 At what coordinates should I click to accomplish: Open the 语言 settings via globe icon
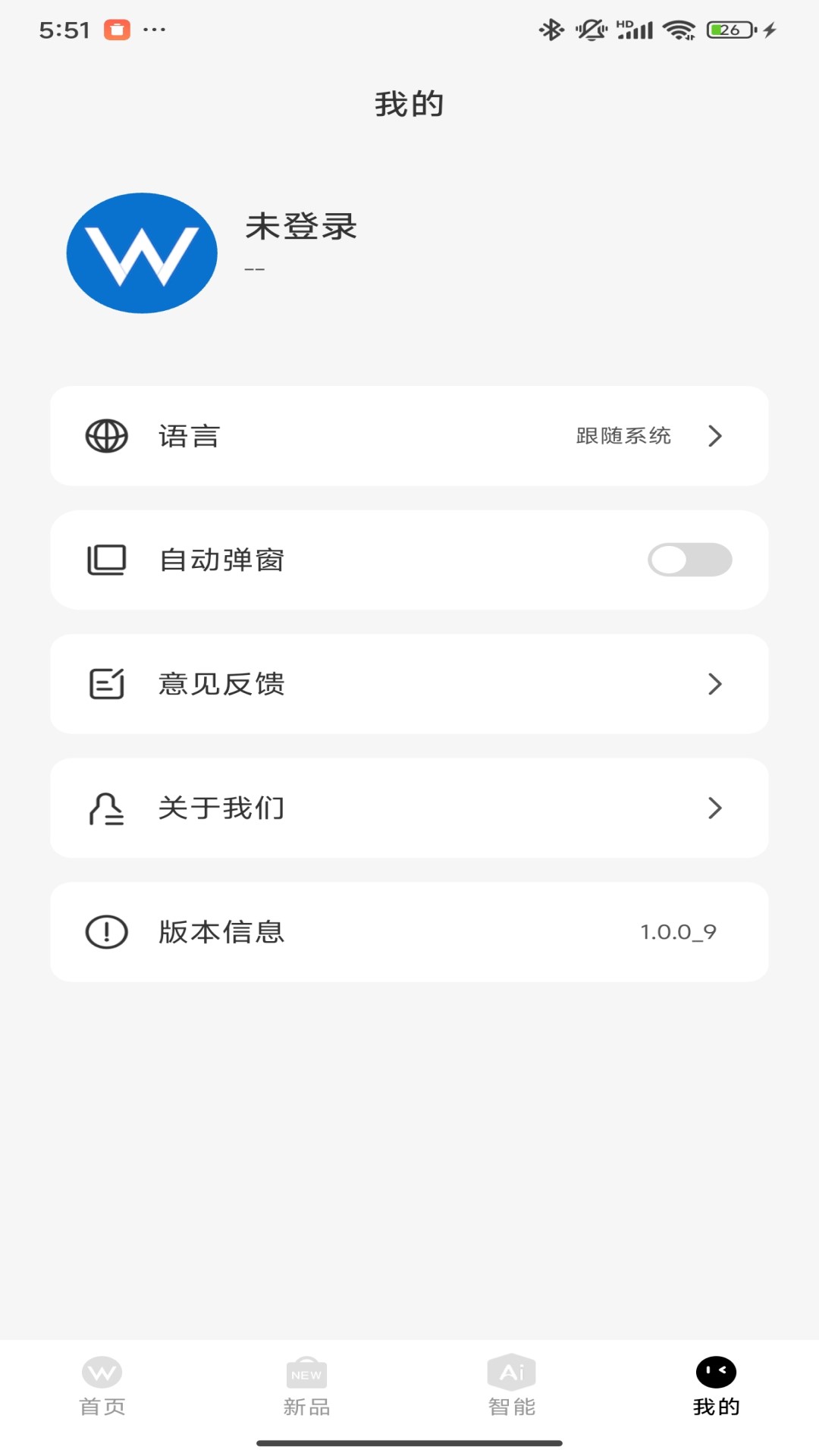(x=106, y=435)
